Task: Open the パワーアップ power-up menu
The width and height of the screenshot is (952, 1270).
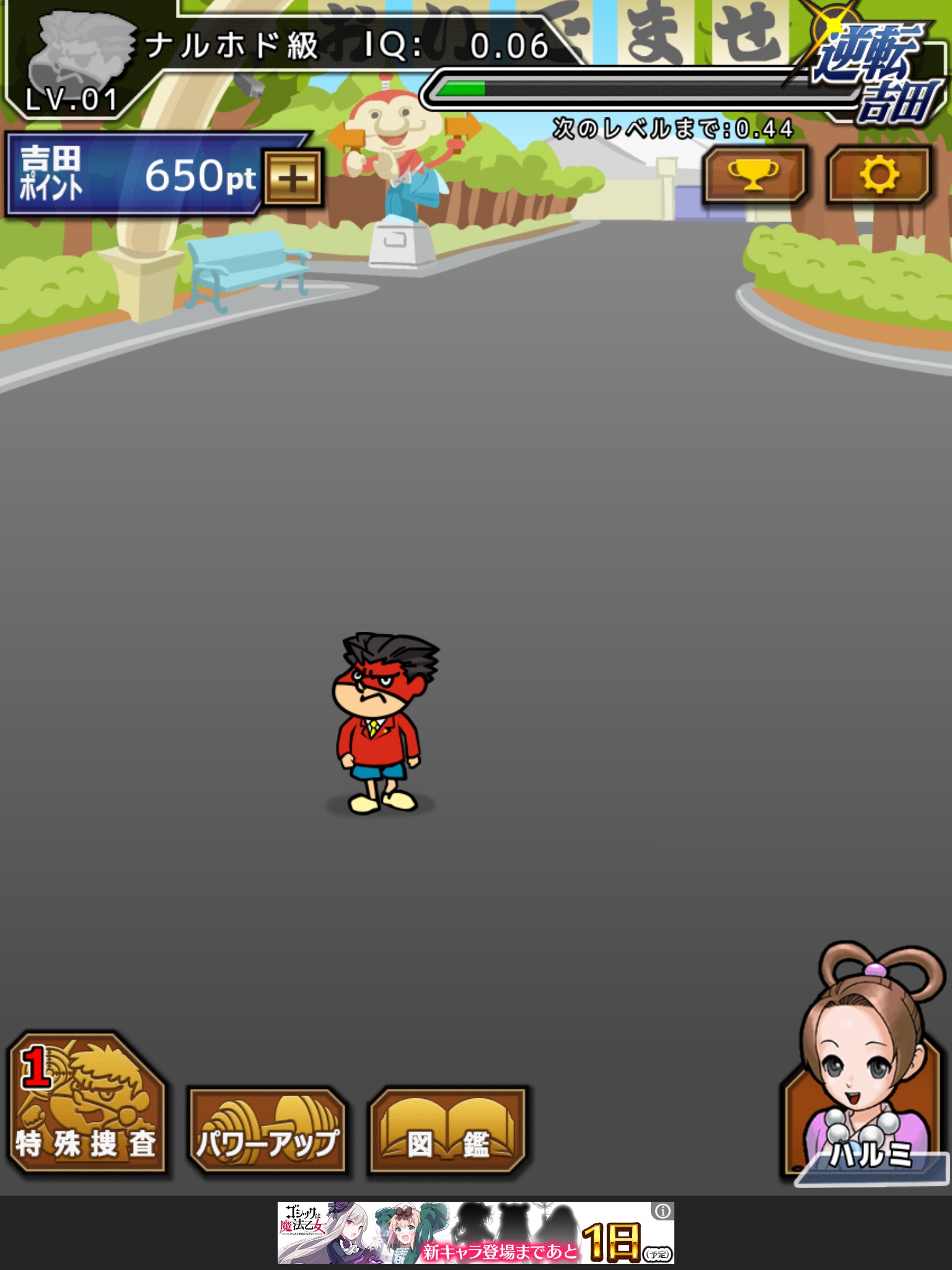Action: [x=268, y=1131]
